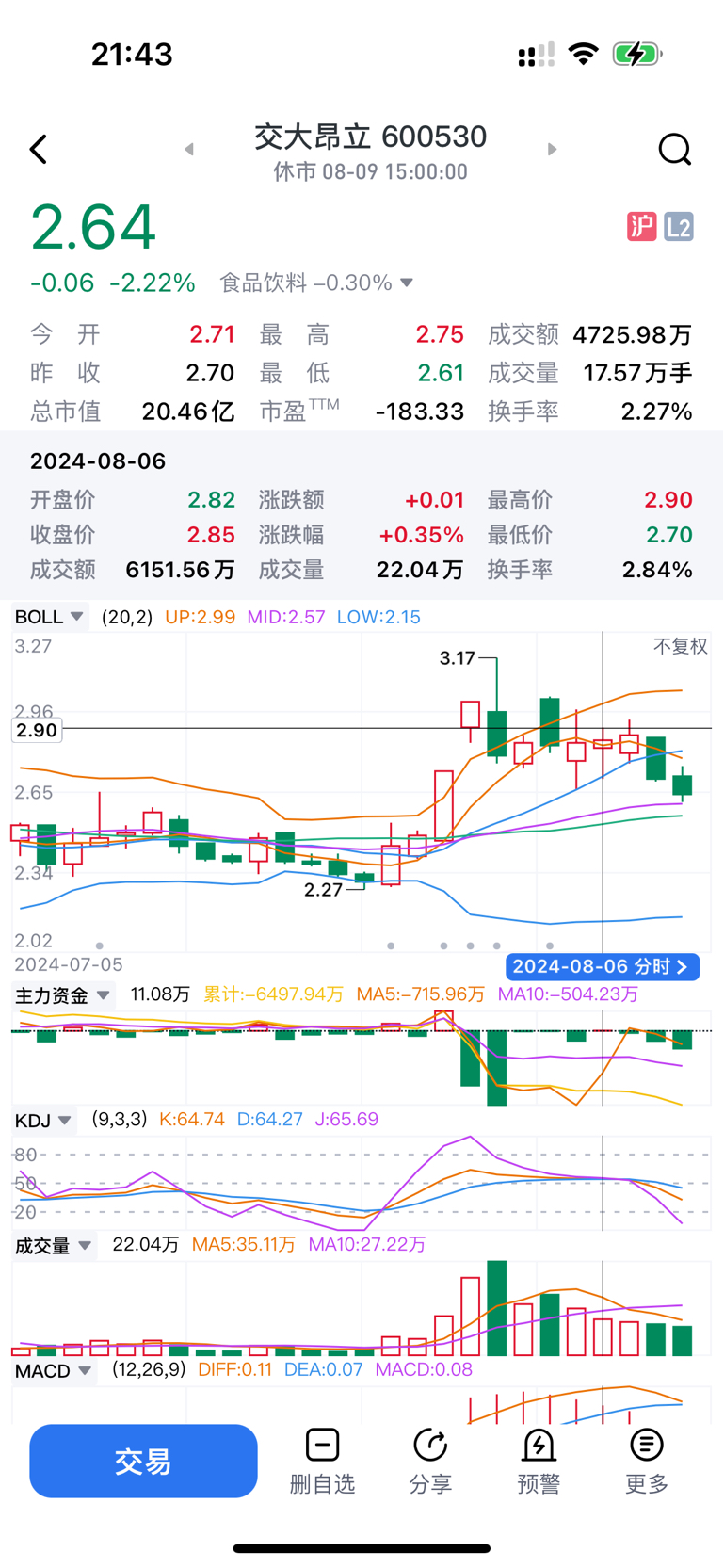Open the BOLL indicator dropdown
The width and height of the screenshot is (724, 1568).
[50, 617]
